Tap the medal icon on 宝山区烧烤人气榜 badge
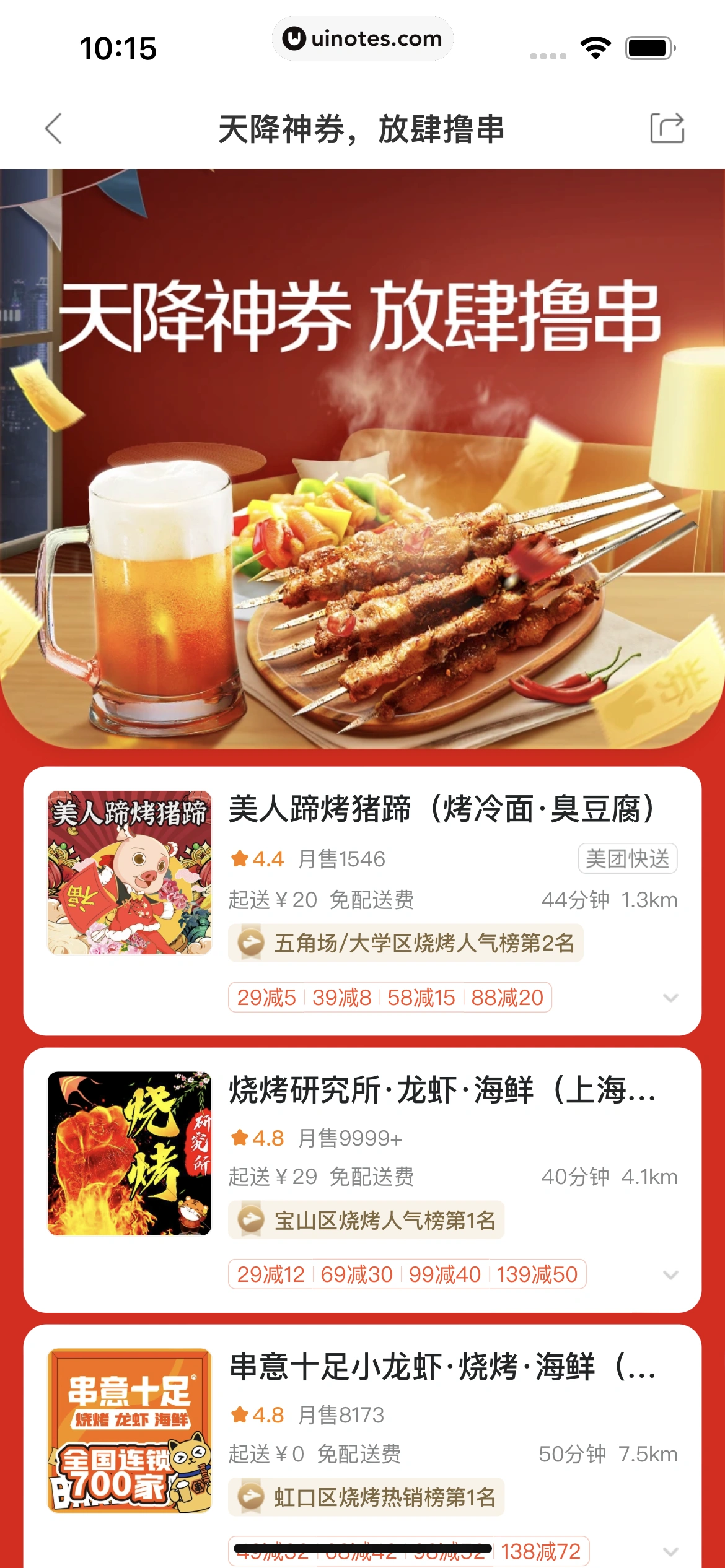 250,1219
